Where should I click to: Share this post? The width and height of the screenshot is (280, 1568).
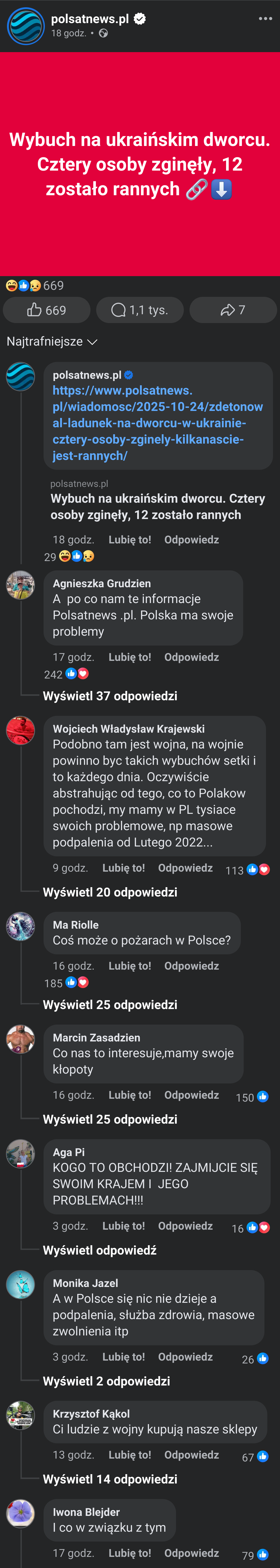[233, 310]
